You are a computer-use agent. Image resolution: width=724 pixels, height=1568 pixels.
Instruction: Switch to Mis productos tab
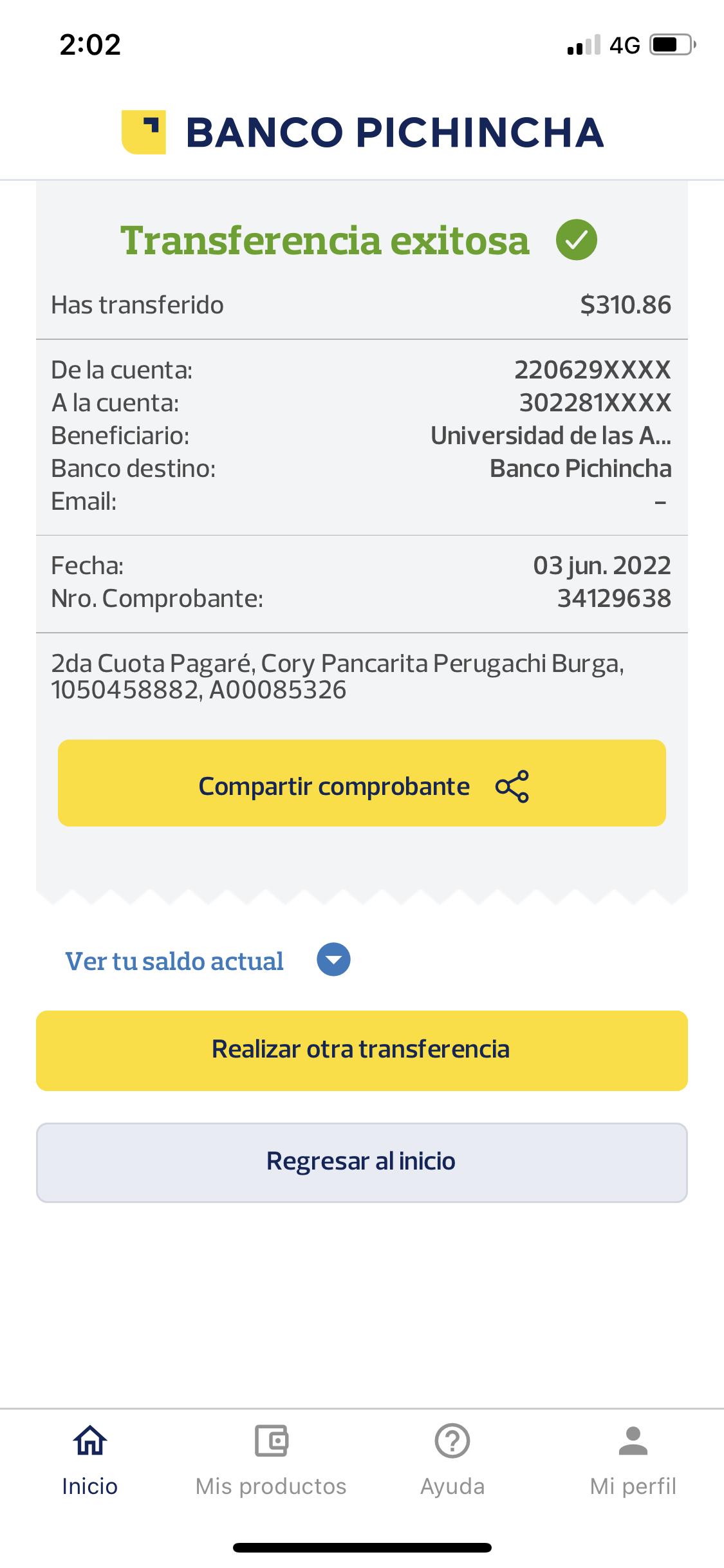(271, 1460)
